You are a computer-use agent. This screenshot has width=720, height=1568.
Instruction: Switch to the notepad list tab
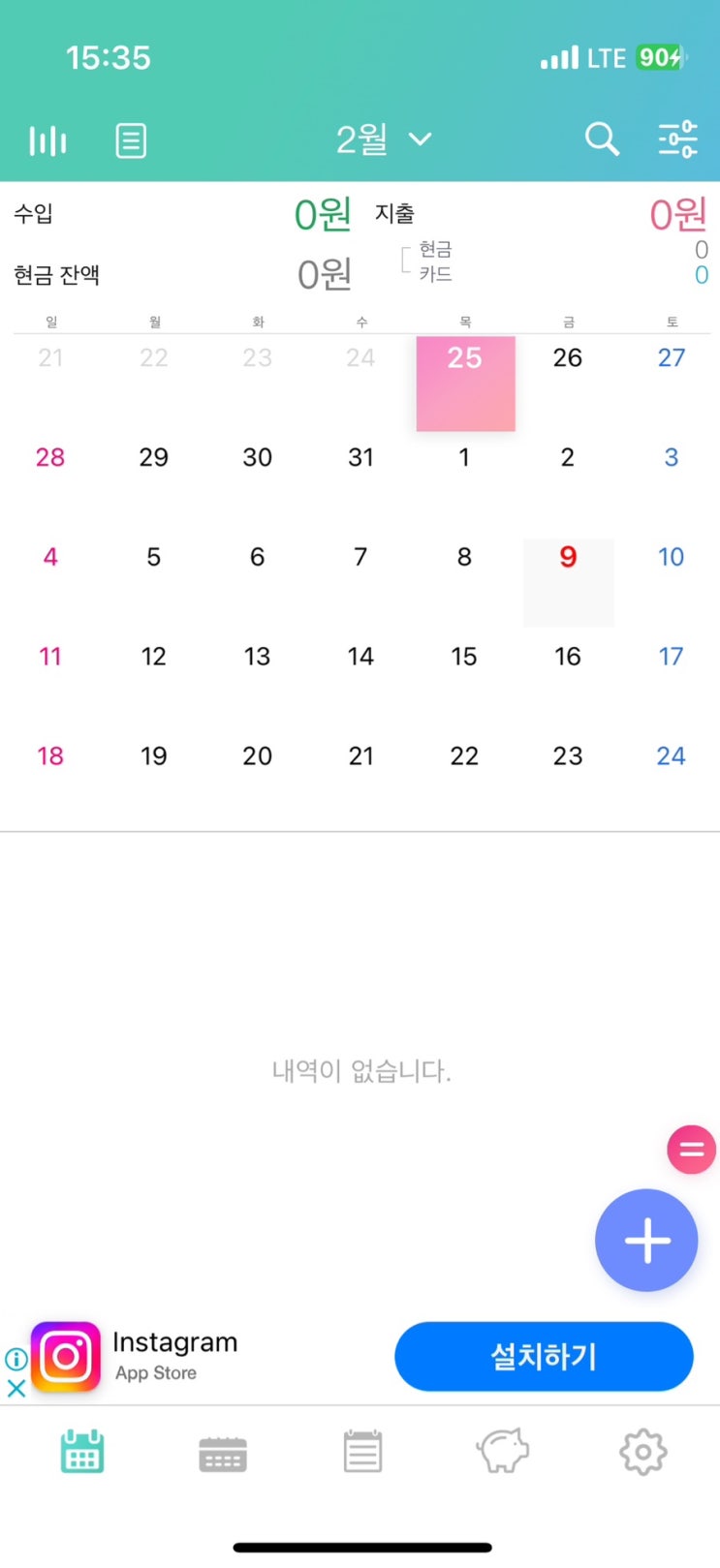[362, 1452]
